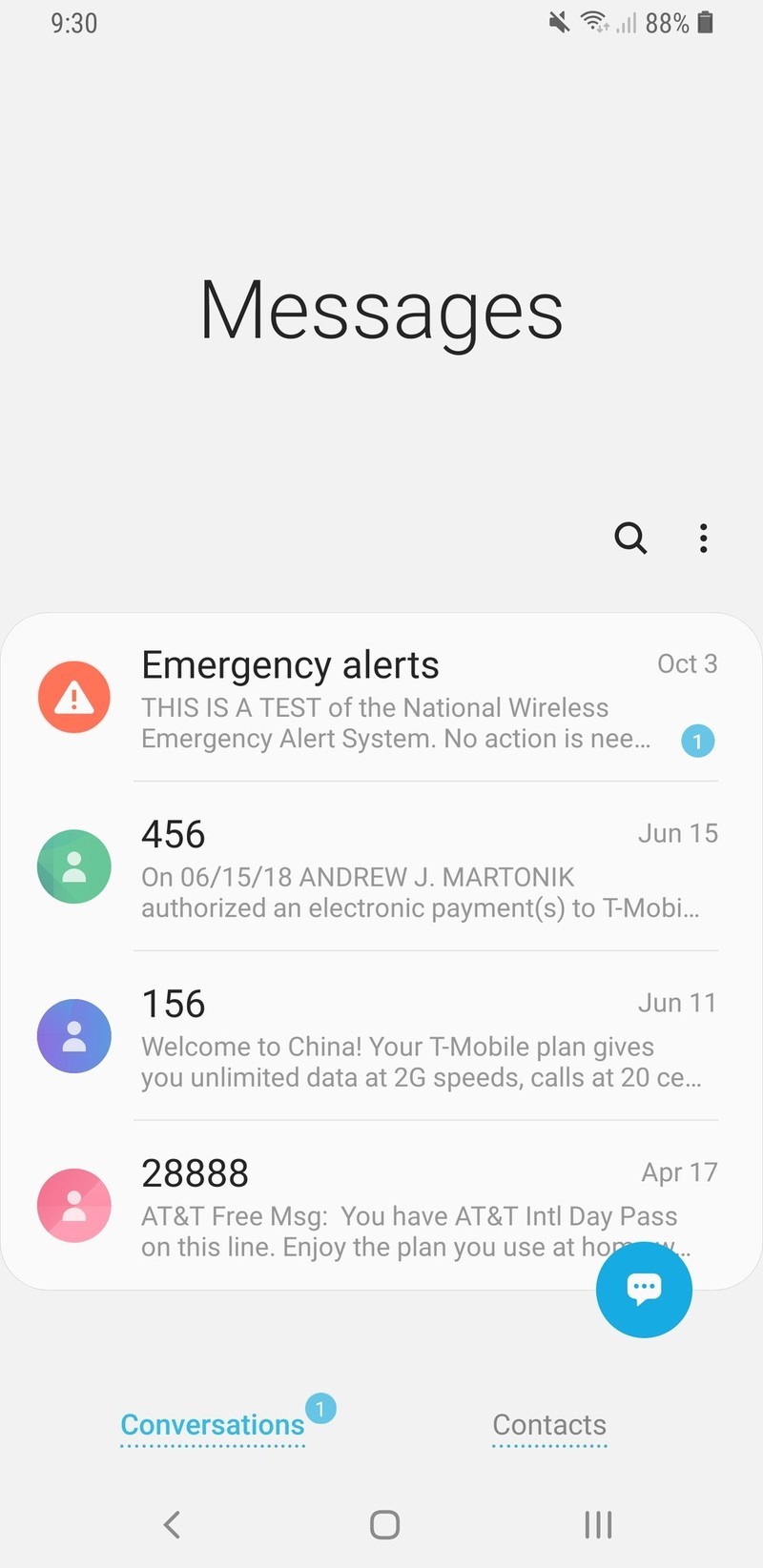
Task: Compose a new message
Action: [x=644, y=1289]
